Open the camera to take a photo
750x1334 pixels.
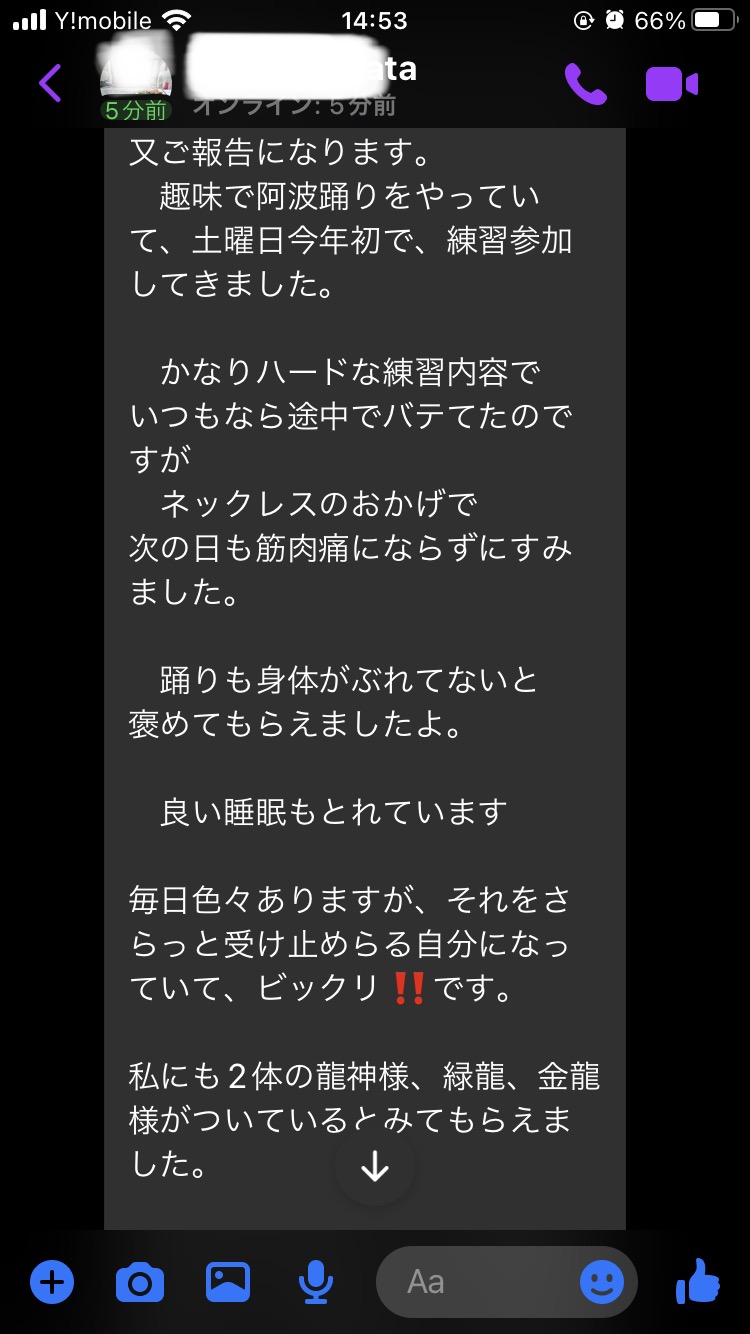click(140, 1282)
